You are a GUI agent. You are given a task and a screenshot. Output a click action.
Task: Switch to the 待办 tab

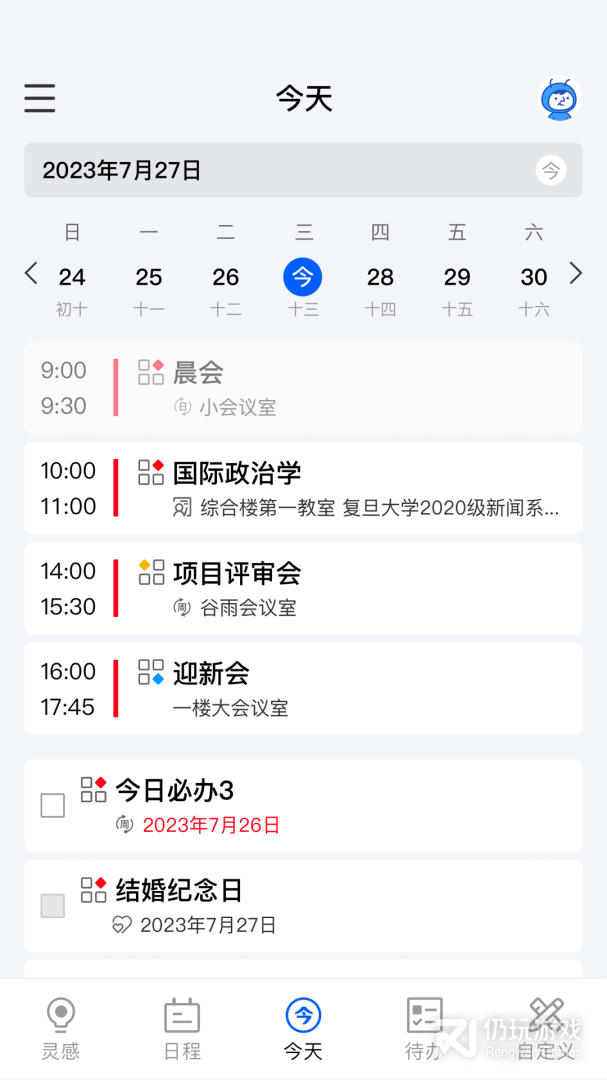(x=424, y=1029)
